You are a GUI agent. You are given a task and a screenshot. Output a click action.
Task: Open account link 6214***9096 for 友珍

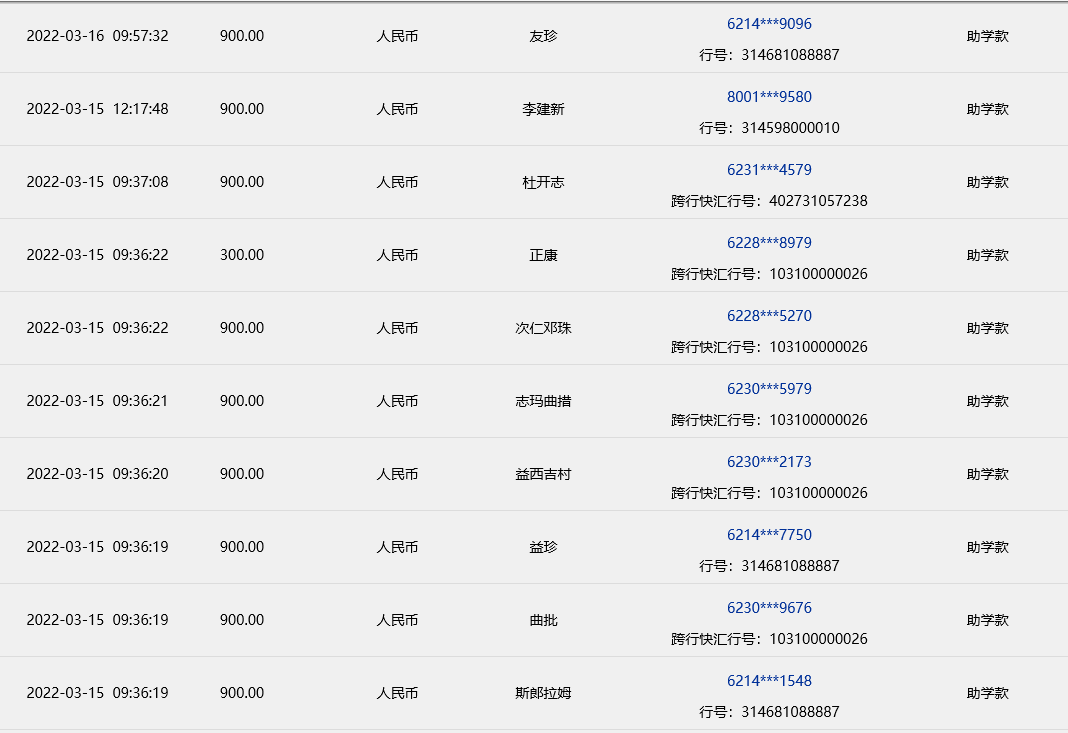pyautogui.click(x=769, y=24)
